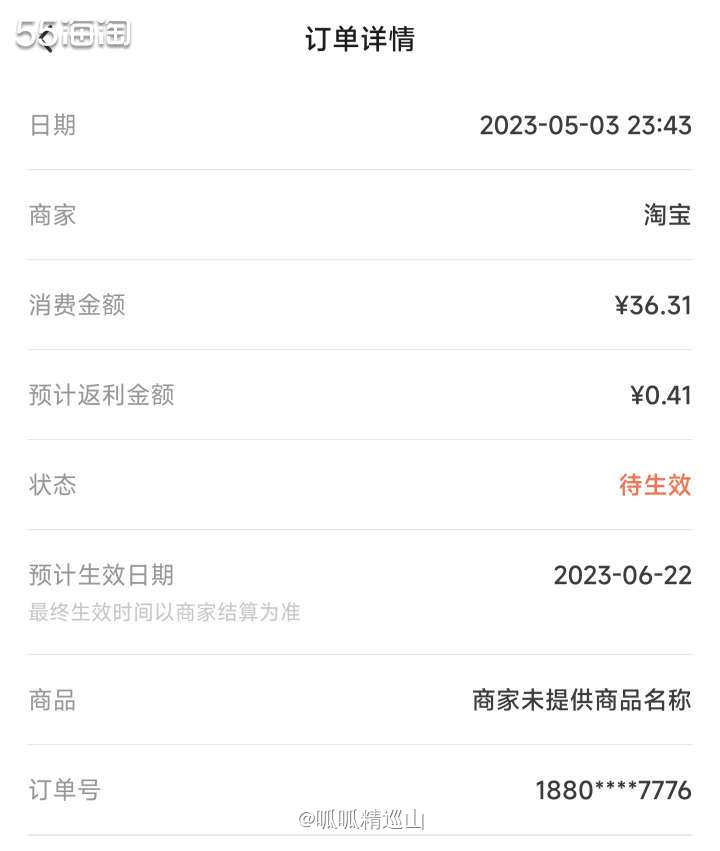Tap the cashback amount ¥0.41
Screen dimensions: 720x851
point(662,395)
